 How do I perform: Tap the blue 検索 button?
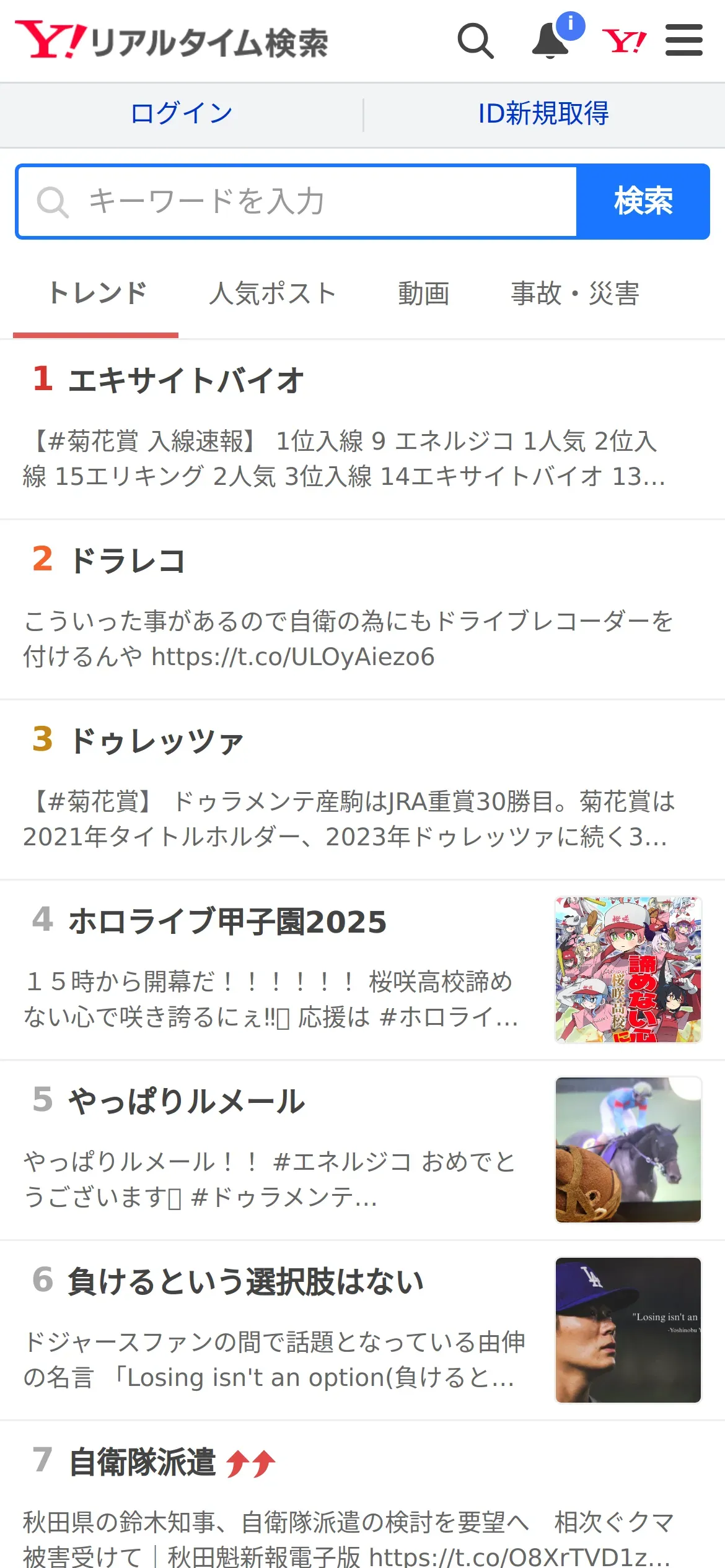[x=643, y=202]
